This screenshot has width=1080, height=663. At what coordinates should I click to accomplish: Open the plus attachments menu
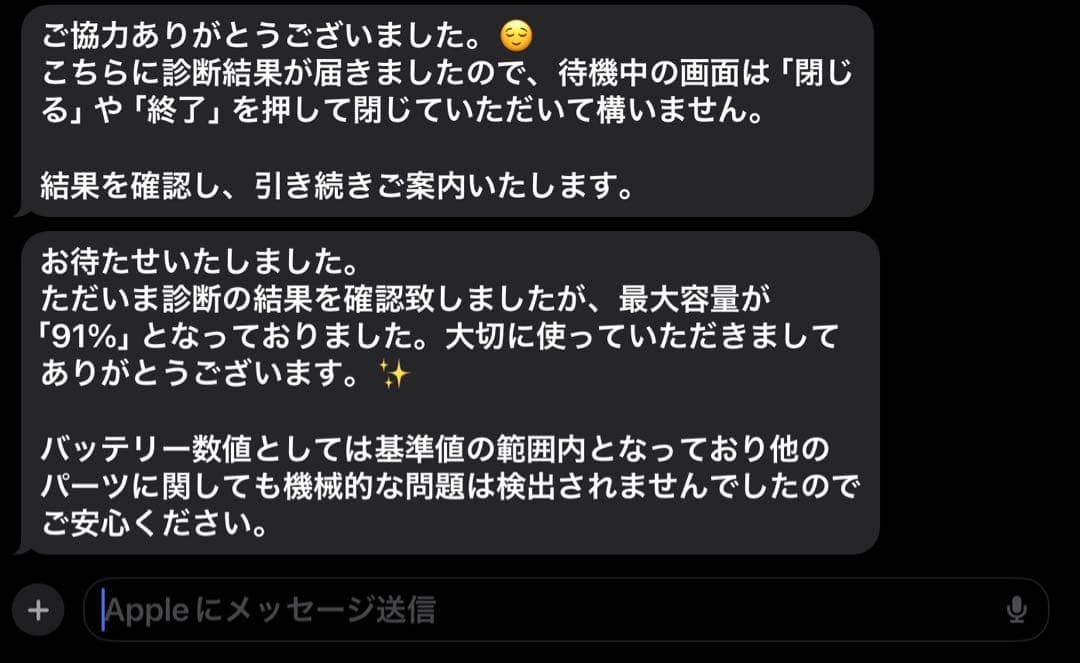click(38, 610)
